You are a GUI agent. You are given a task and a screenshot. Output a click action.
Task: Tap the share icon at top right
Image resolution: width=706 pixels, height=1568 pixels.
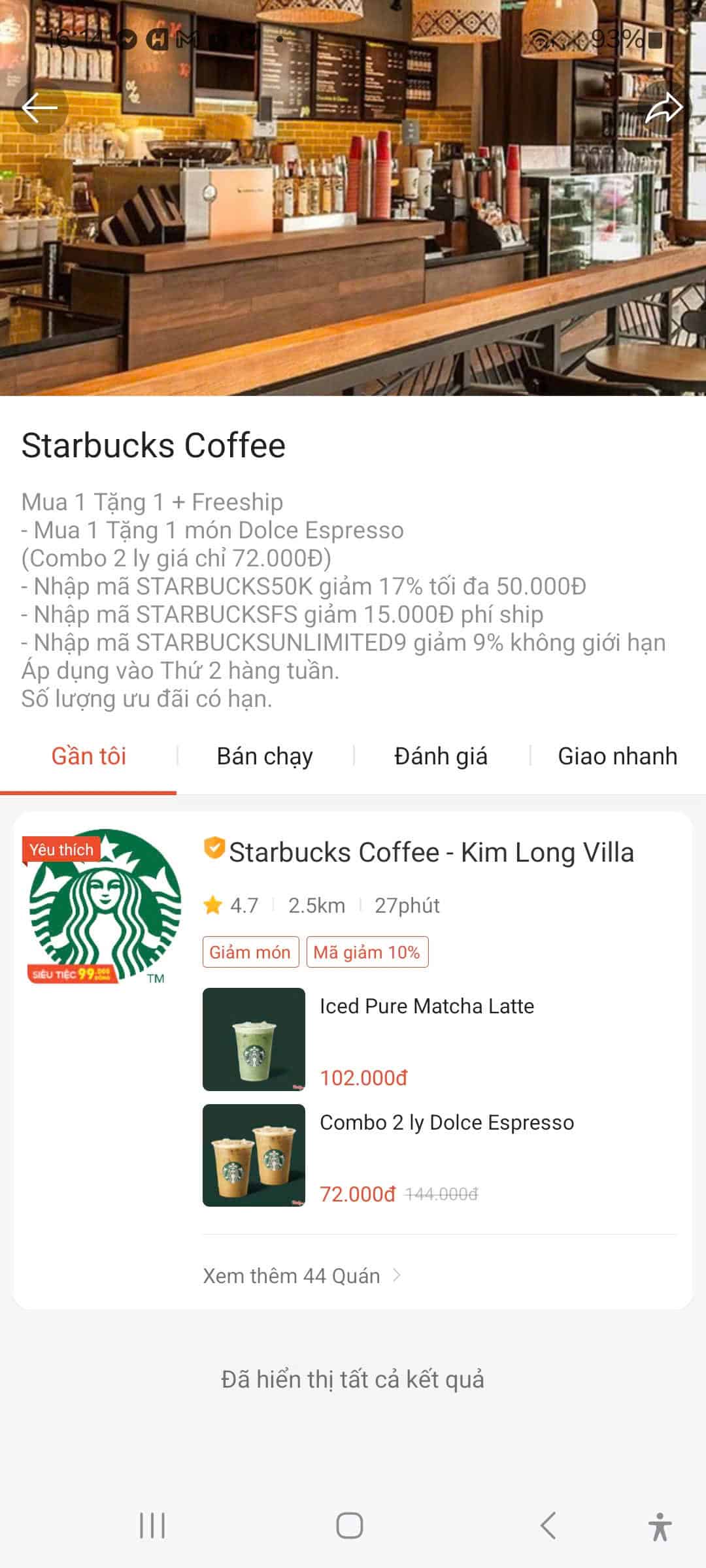pos(664,108)
